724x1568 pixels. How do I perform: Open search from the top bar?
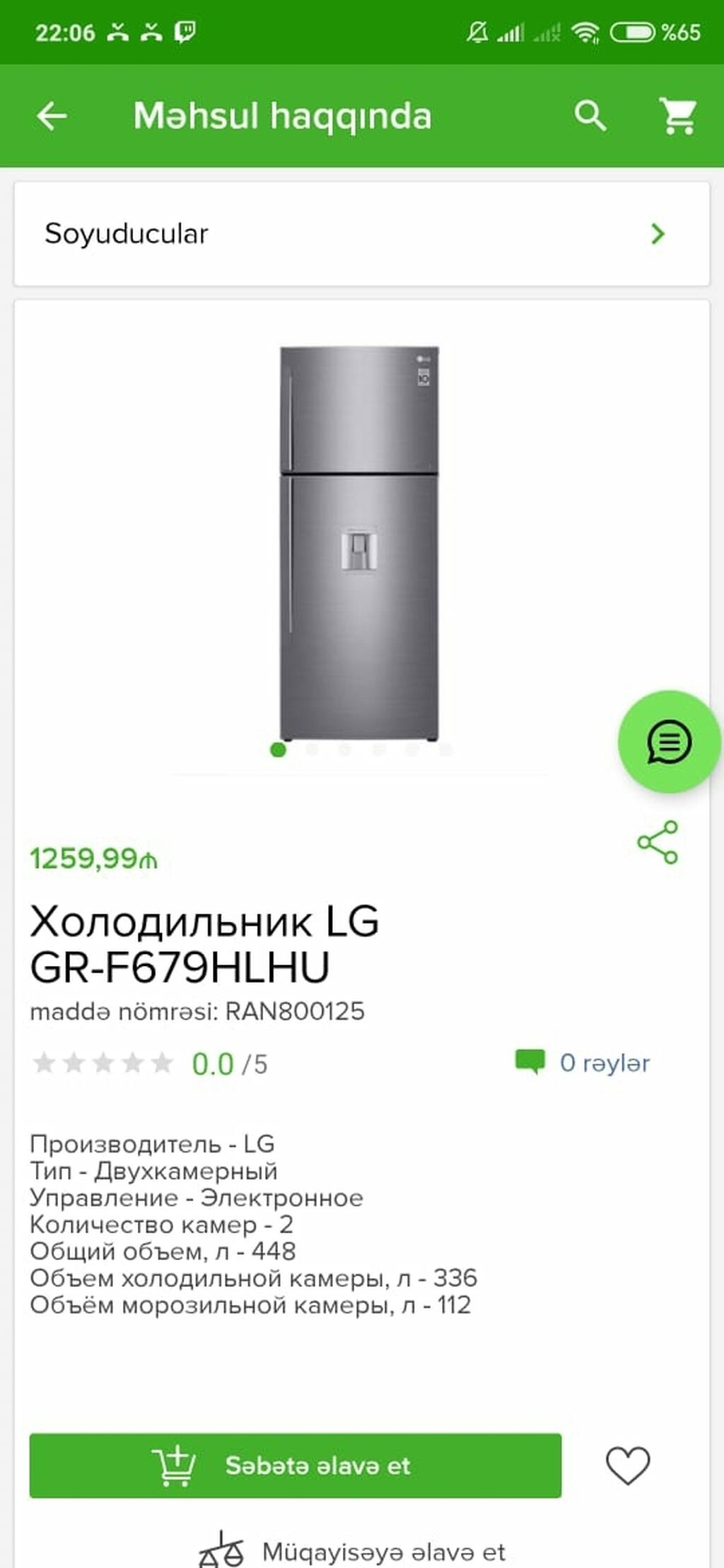click(x=590, y=116)
